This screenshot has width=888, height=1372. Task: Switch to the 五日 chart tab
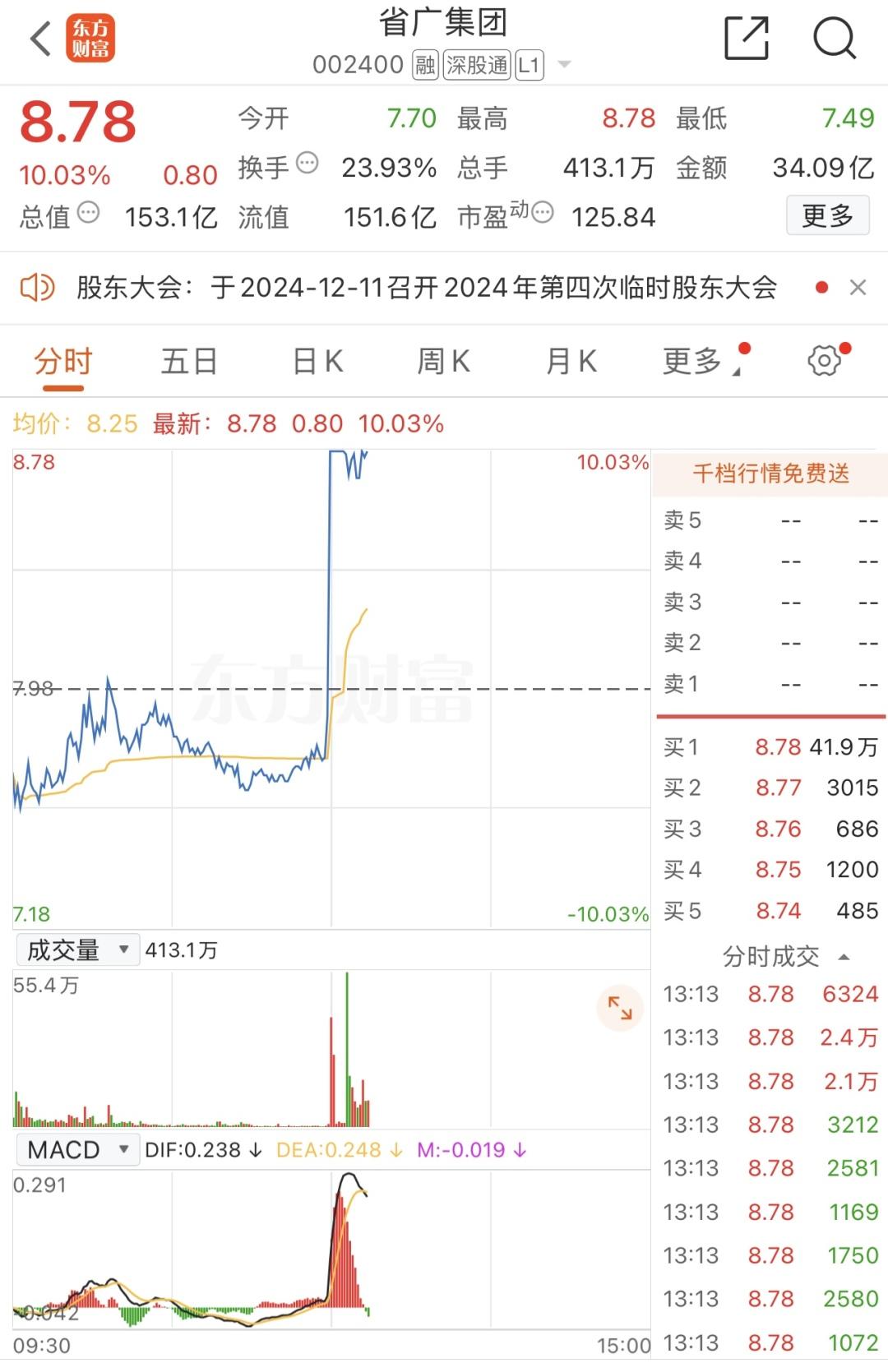pyautogui.click(x=189, y=362)
